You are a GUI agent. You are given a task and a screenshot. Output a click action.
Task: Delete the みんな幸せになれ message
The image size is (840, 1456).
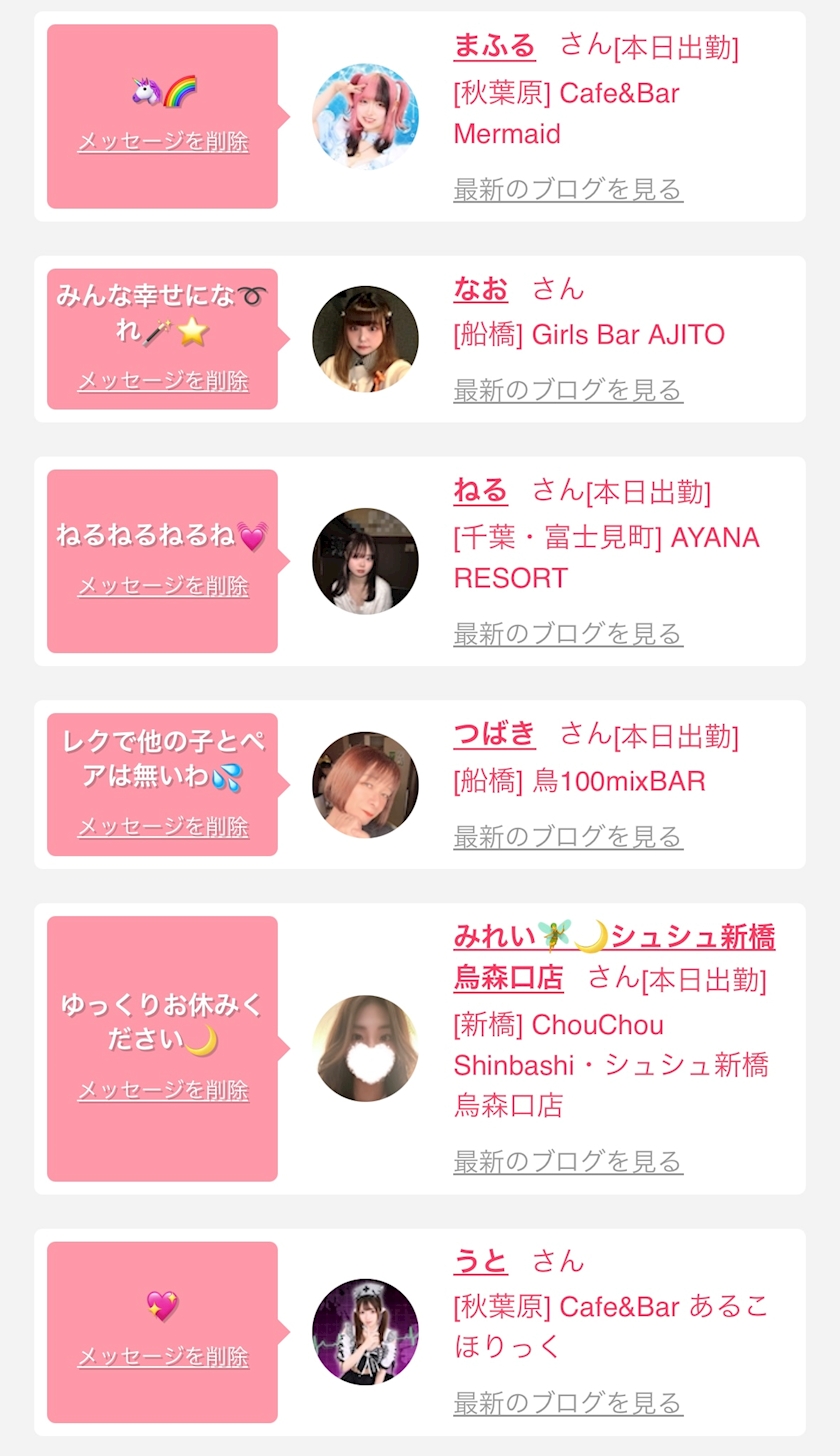pos(163,381)
